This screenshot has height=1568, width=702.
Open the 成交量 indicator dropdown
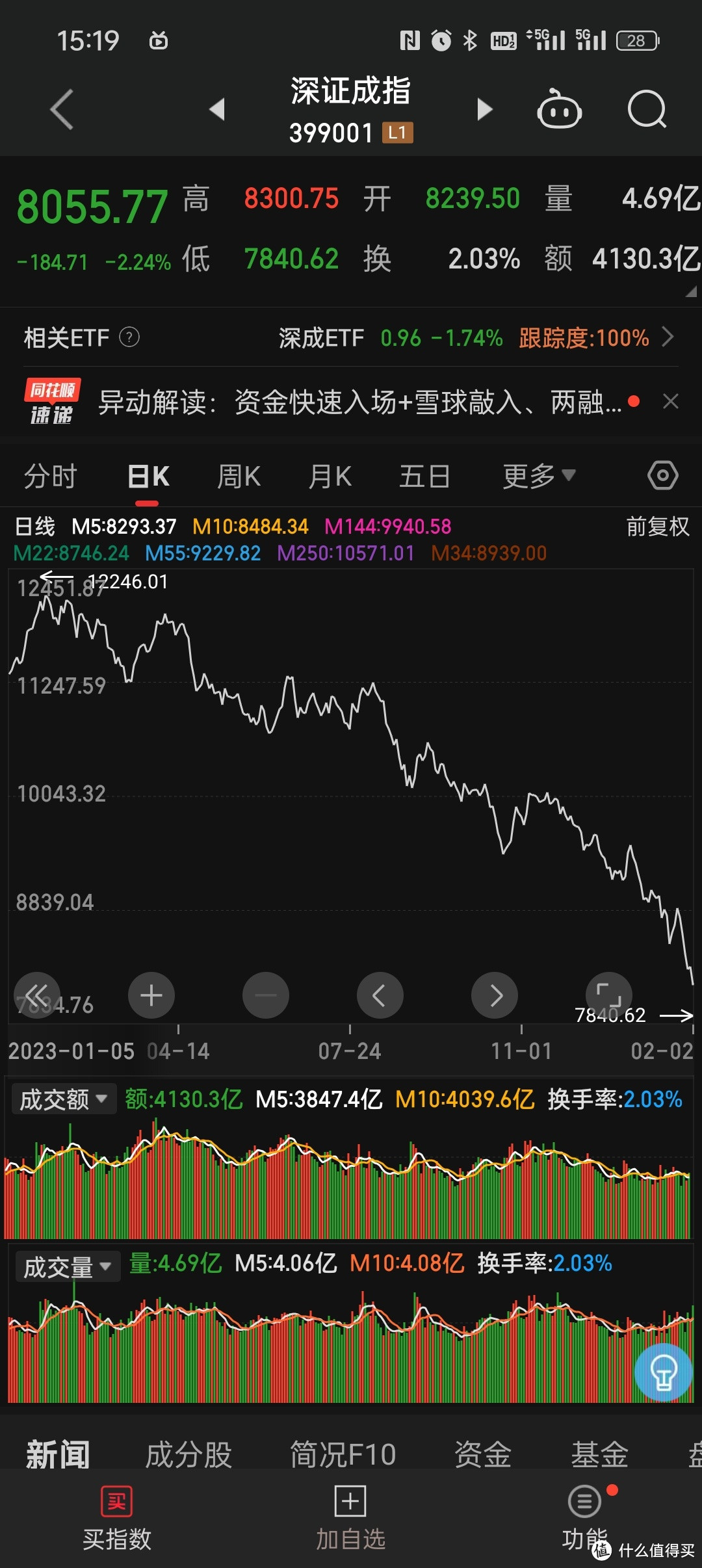[x=67, y=1266]
